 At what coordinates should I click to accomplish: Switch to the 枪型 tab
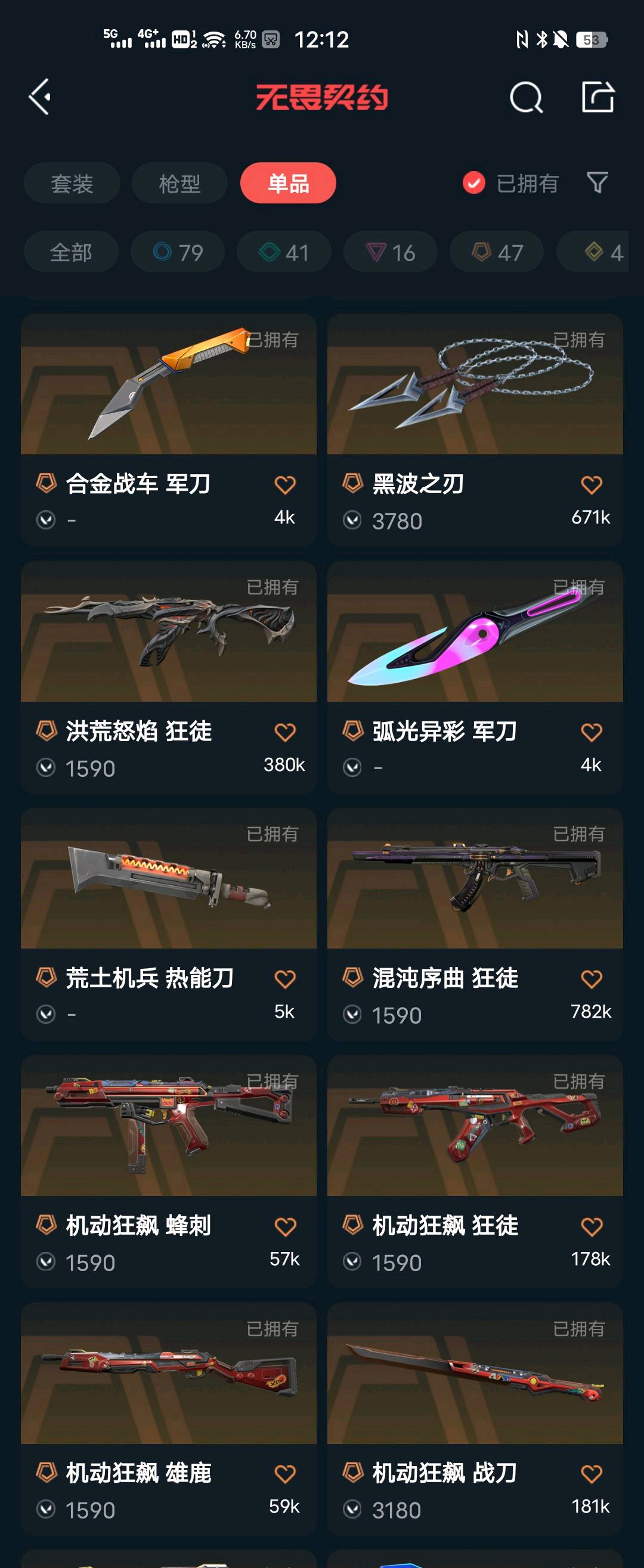click(179, 183)
